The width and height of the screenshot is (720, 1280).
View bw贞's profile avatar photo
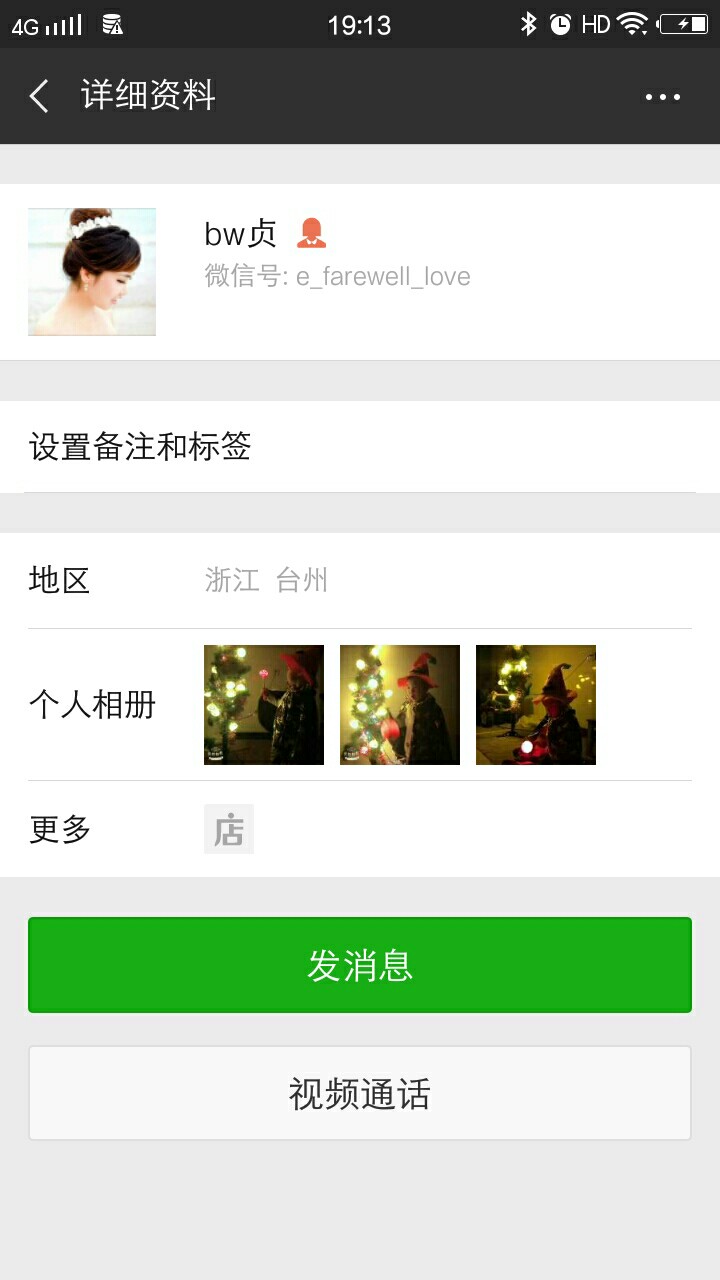(x=92, y=272)
